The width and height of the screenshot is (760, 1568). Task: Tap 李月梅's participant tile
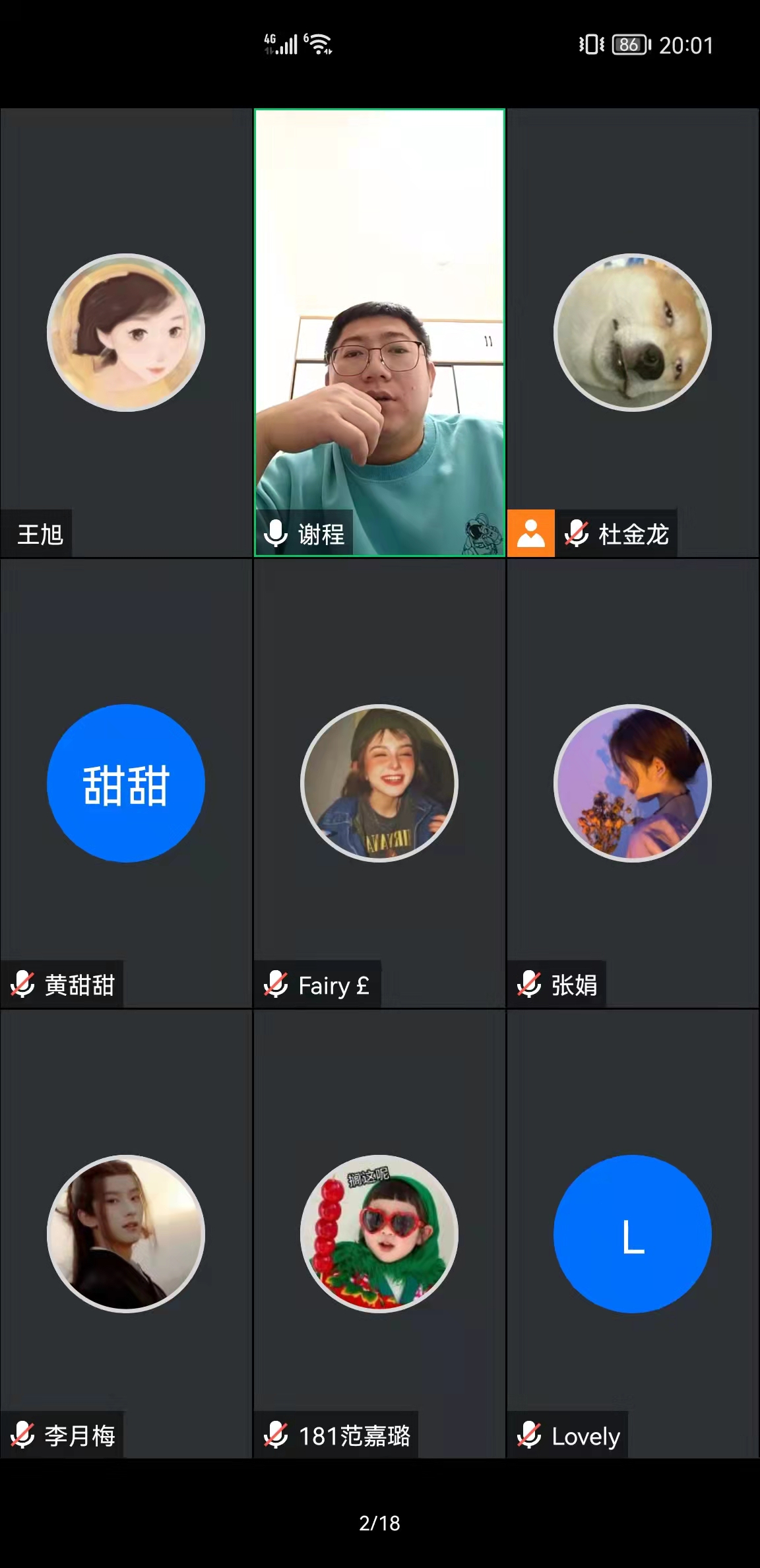pos(126,1234)
